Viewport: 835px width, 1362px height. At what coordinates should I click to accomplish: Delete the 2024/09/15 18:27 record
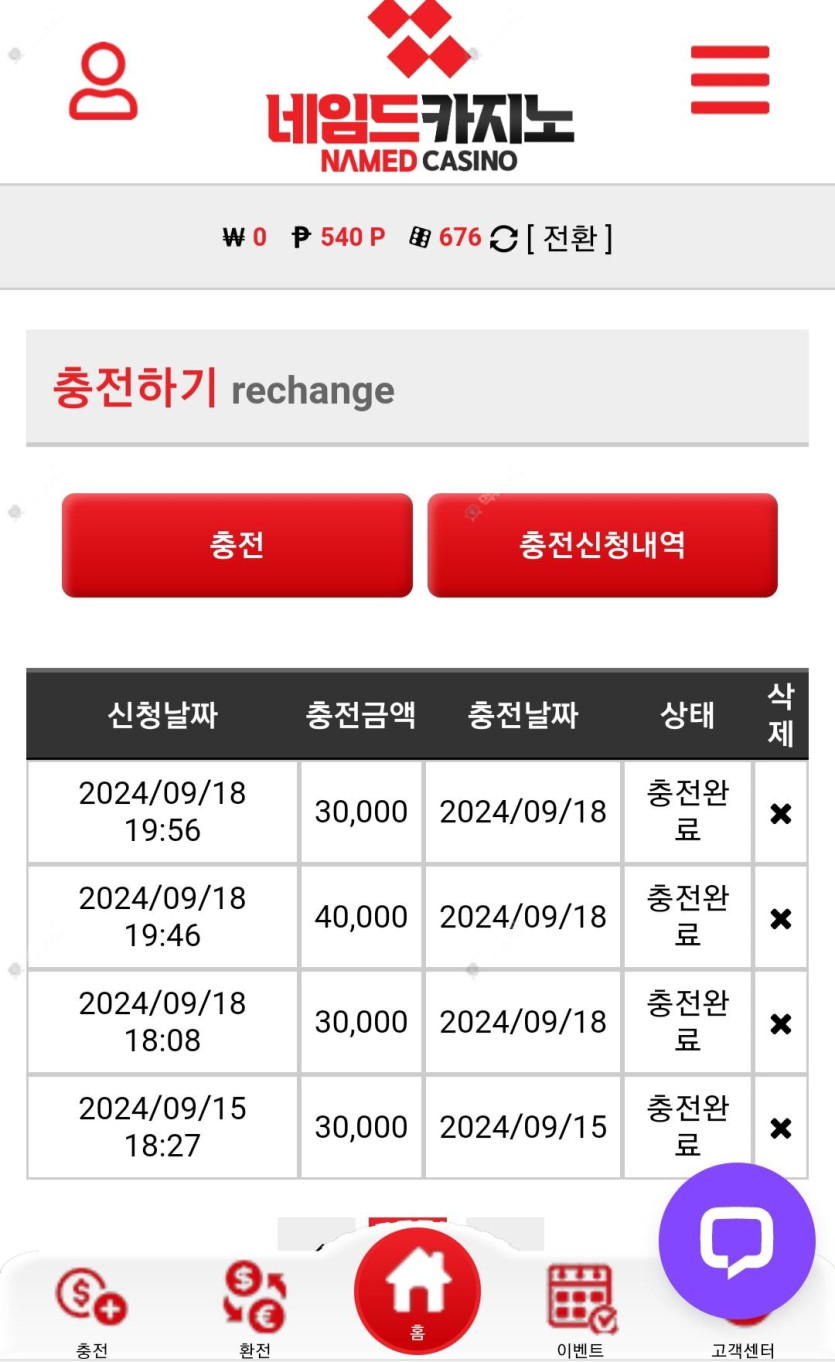(781, 1129)
